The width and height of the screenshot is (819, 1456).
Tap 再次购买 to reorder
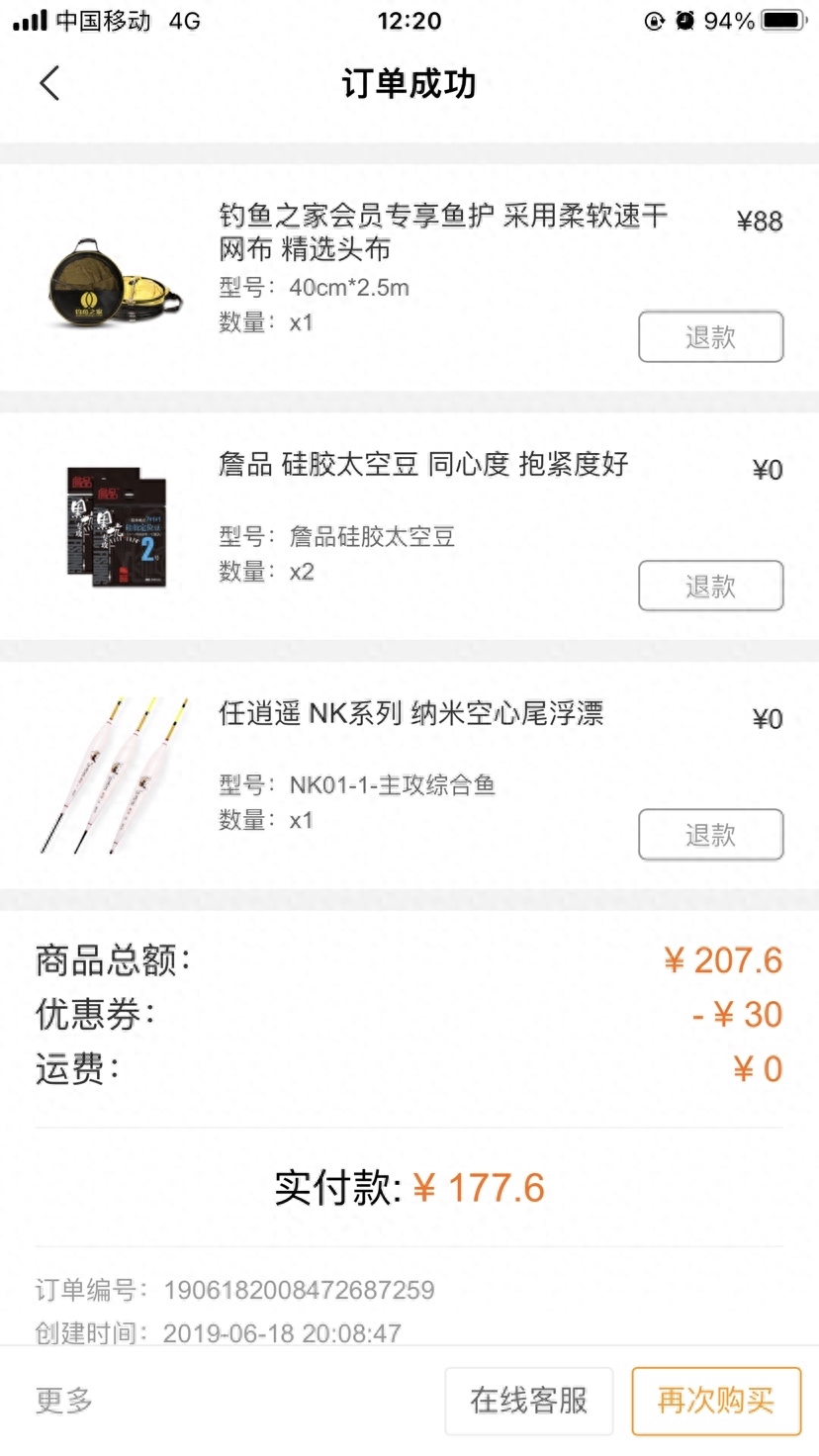coord(716,1401)
